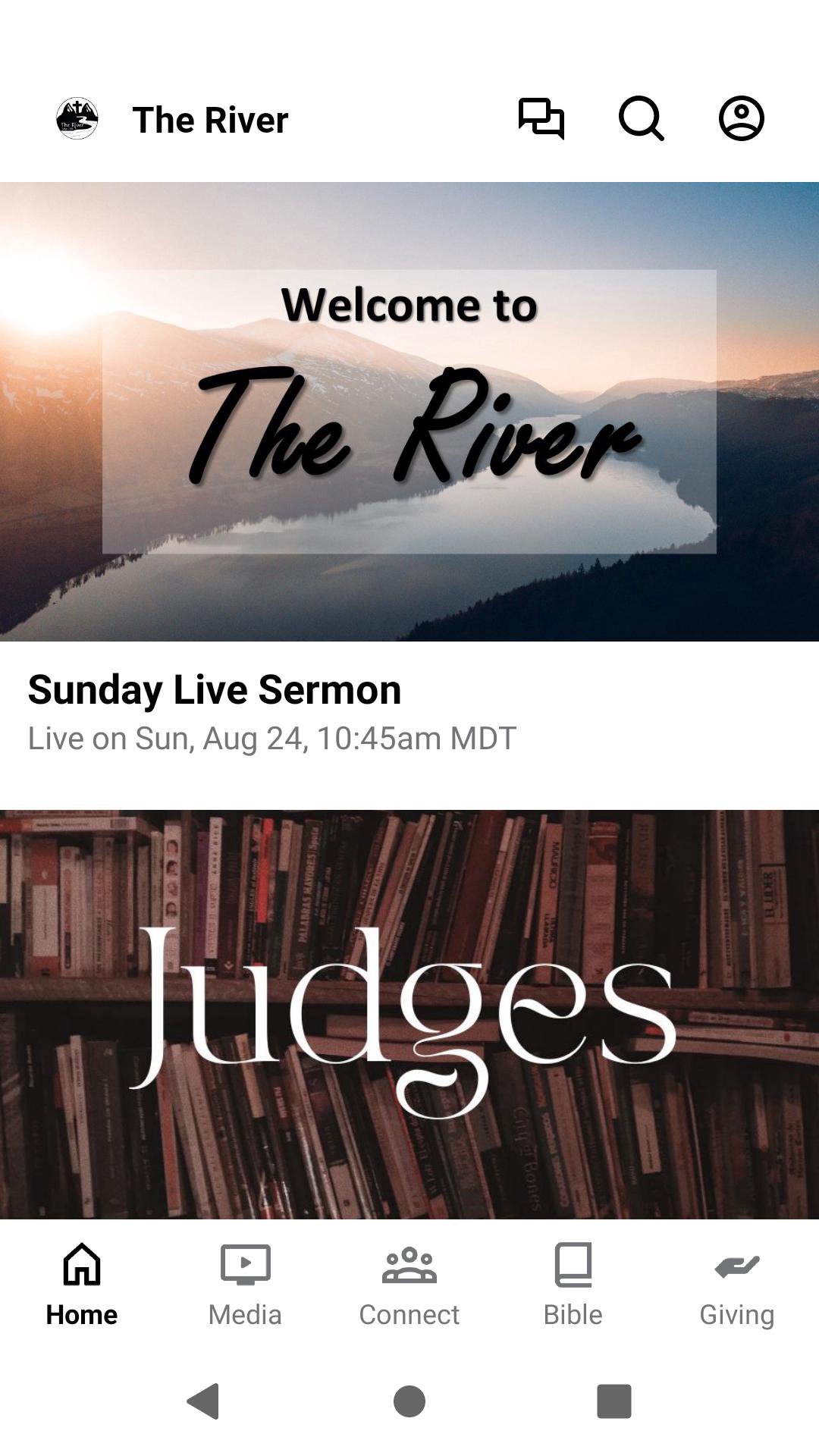Open the user profile icon
Viewport: 819px width, 1456px height.
tap(741, 119)
